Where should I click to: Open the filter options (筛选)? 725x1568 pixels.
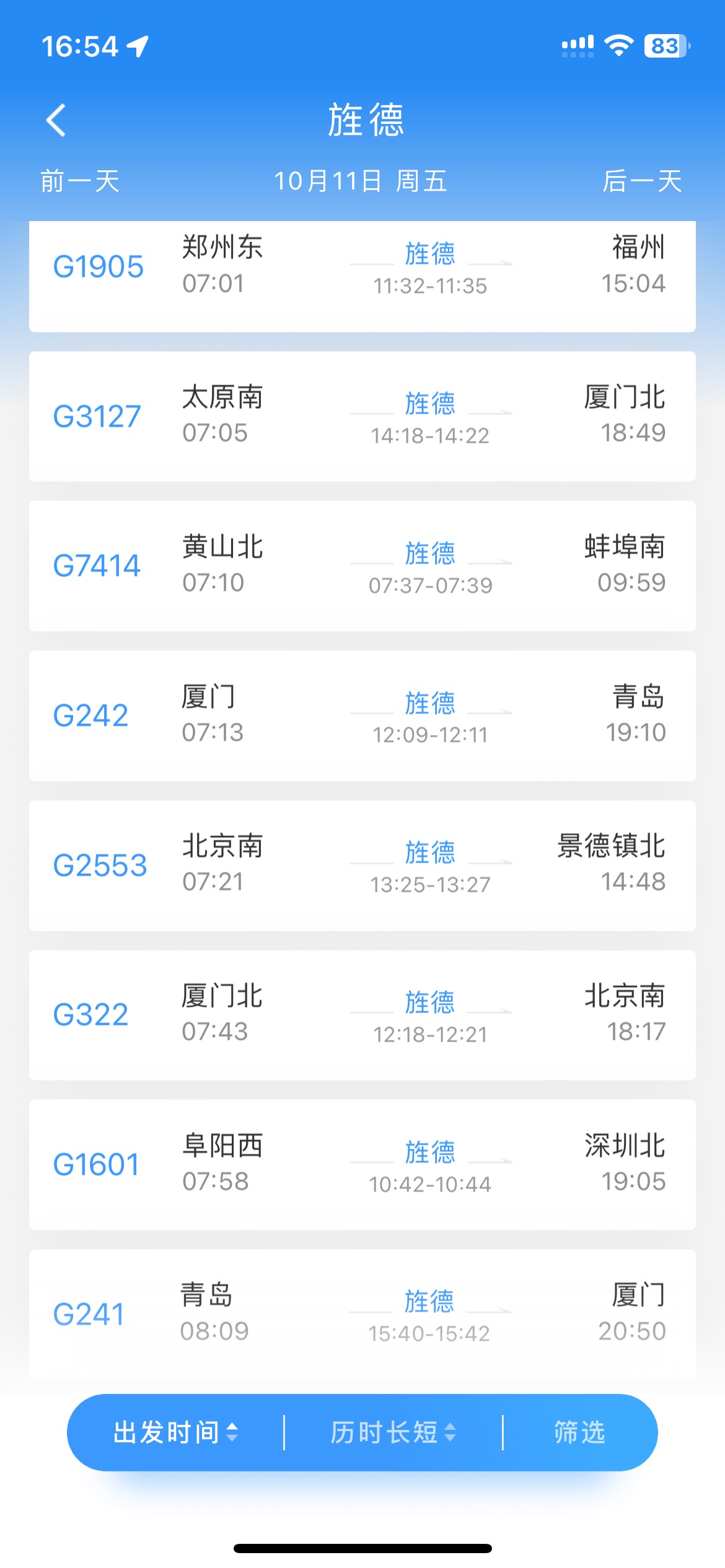[579, 1432]
